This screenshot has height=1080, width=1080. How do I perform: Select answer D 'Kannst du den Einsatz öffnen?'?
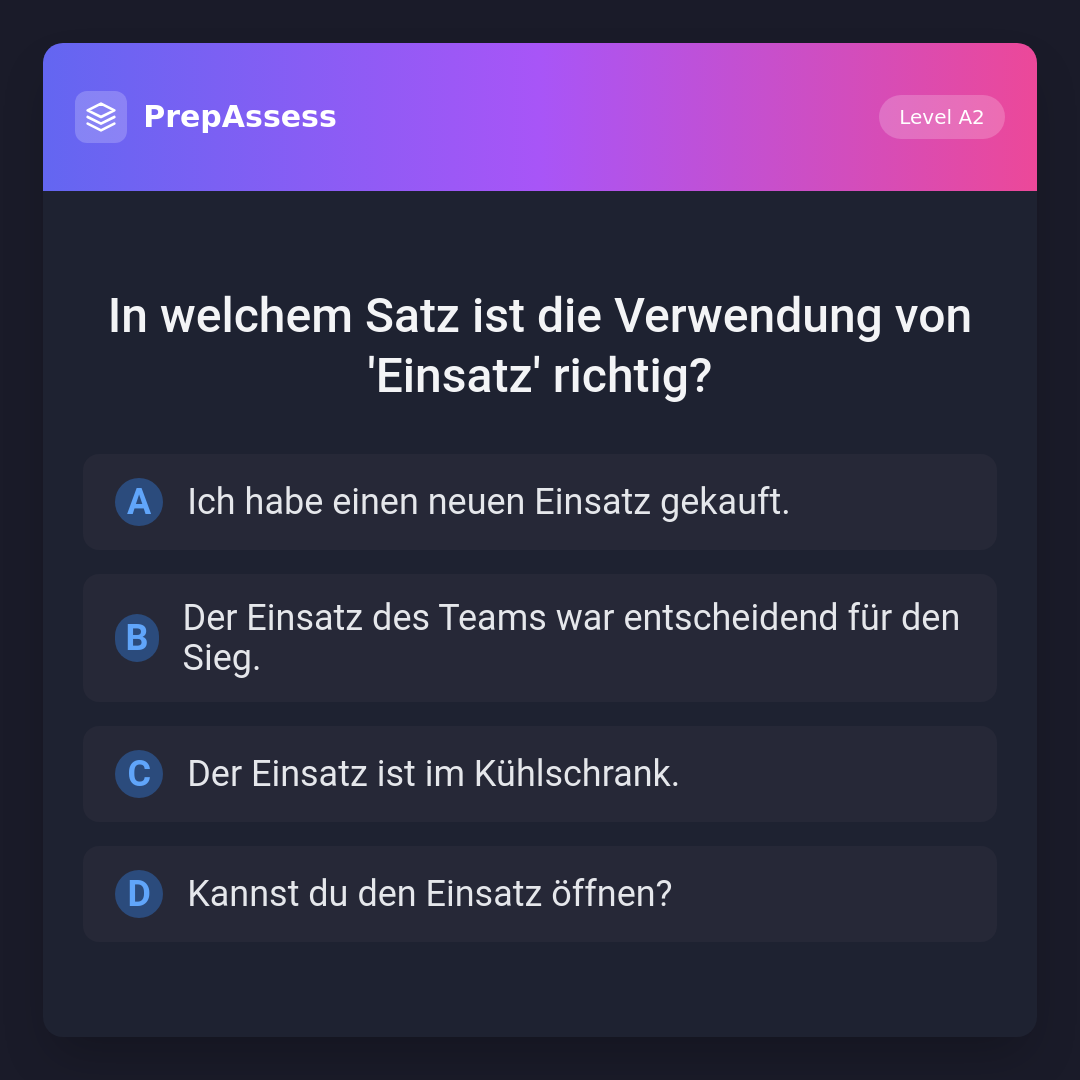540,894
